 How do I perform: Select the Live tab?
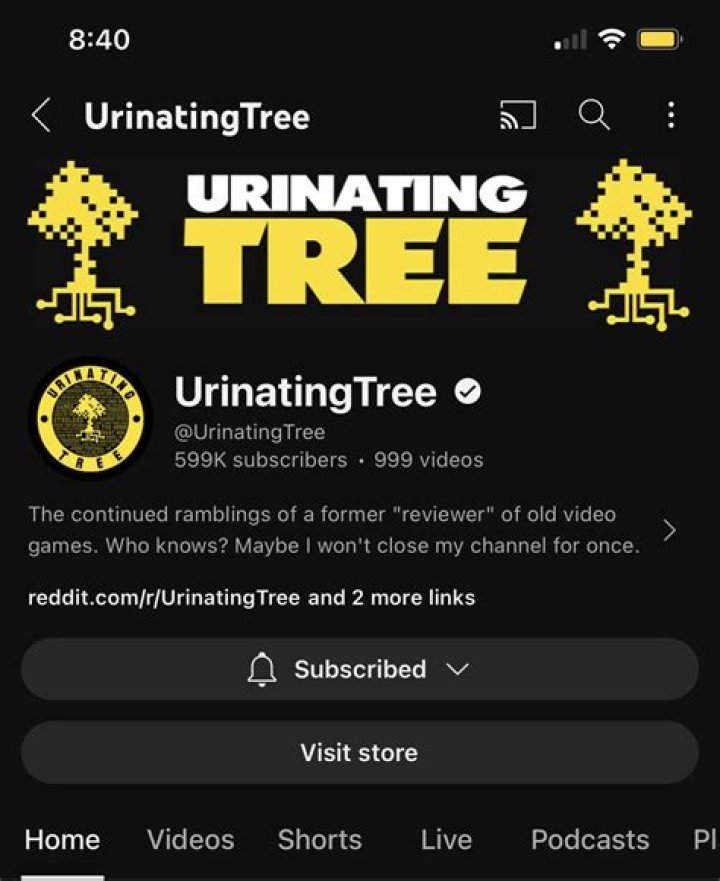pyautogui.click(x=446, y=840)
